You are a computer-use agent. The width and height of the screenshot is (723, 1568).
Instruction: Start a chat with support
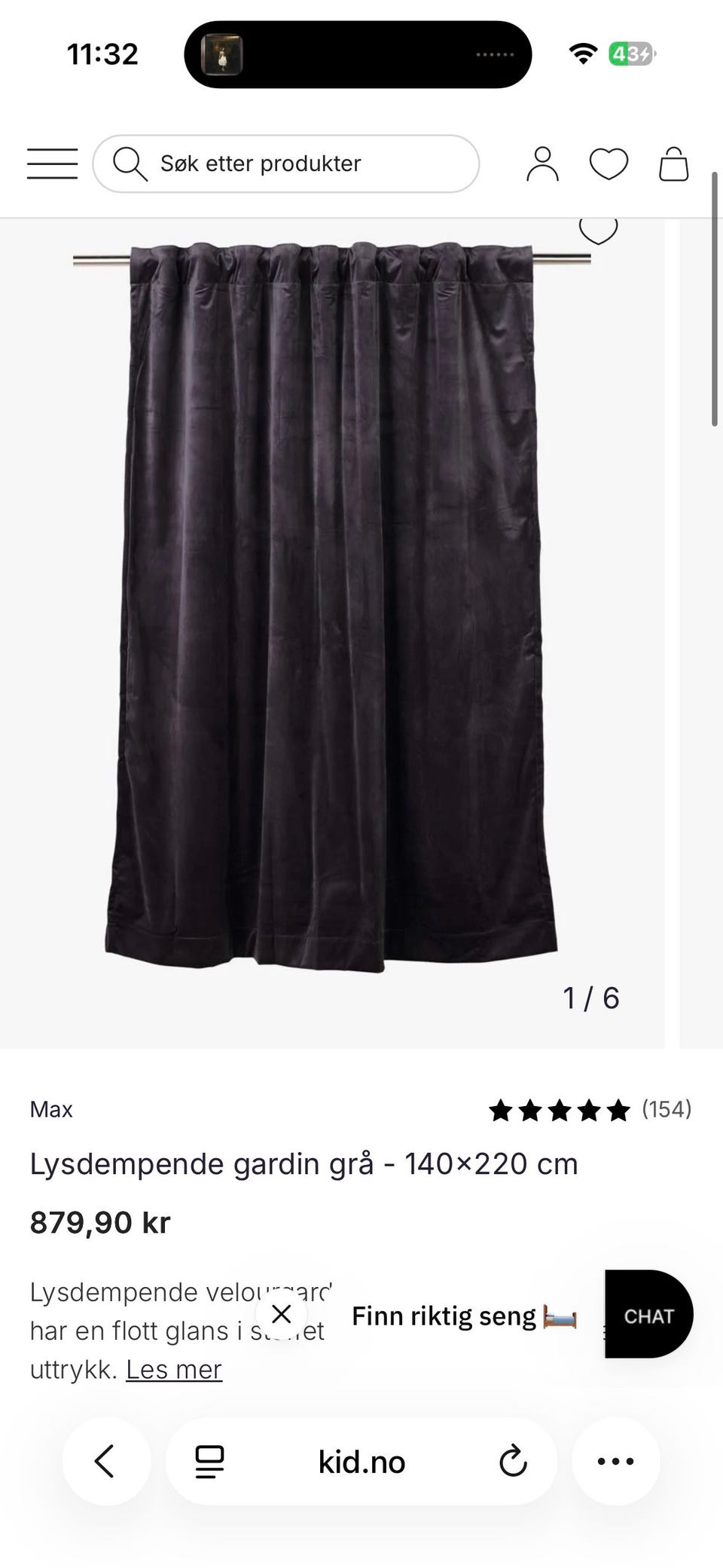tap(648, 1316)
